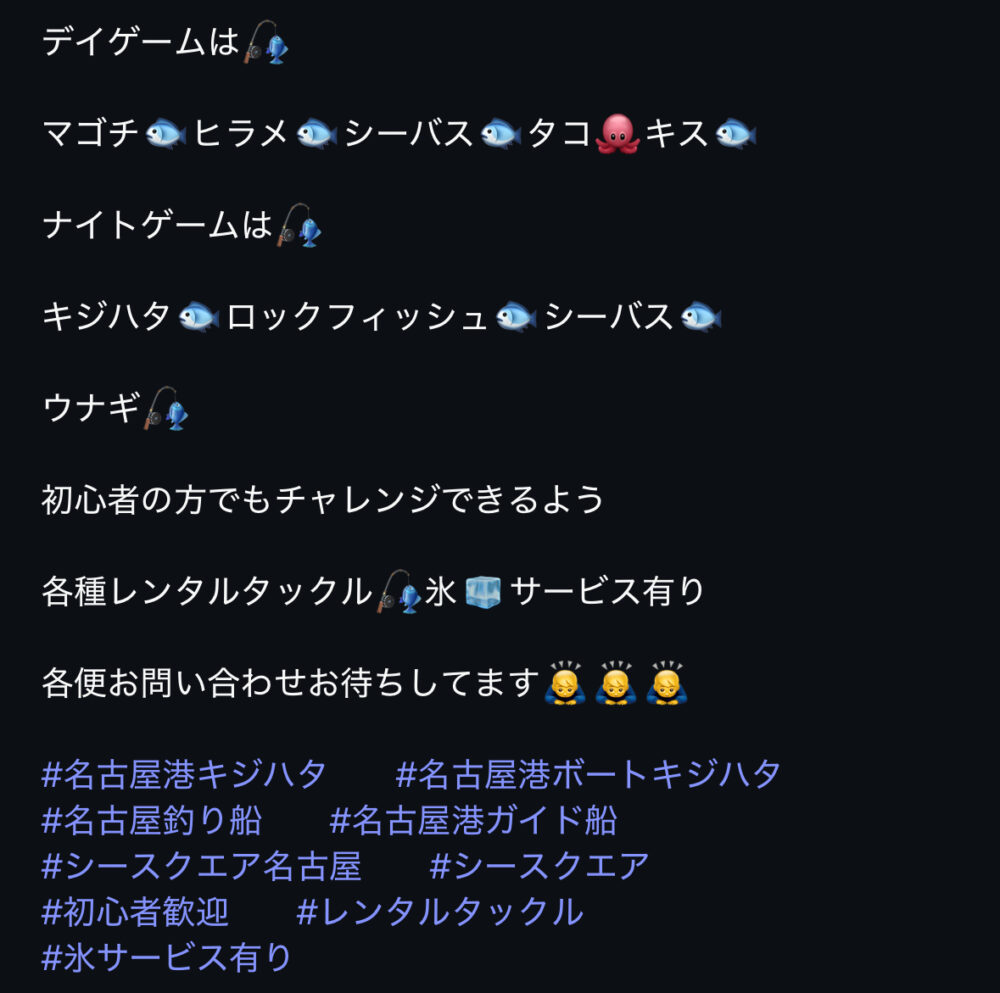
Task: Select the standalone #シースクエア hashtag
Action: [x=539, y=866]
